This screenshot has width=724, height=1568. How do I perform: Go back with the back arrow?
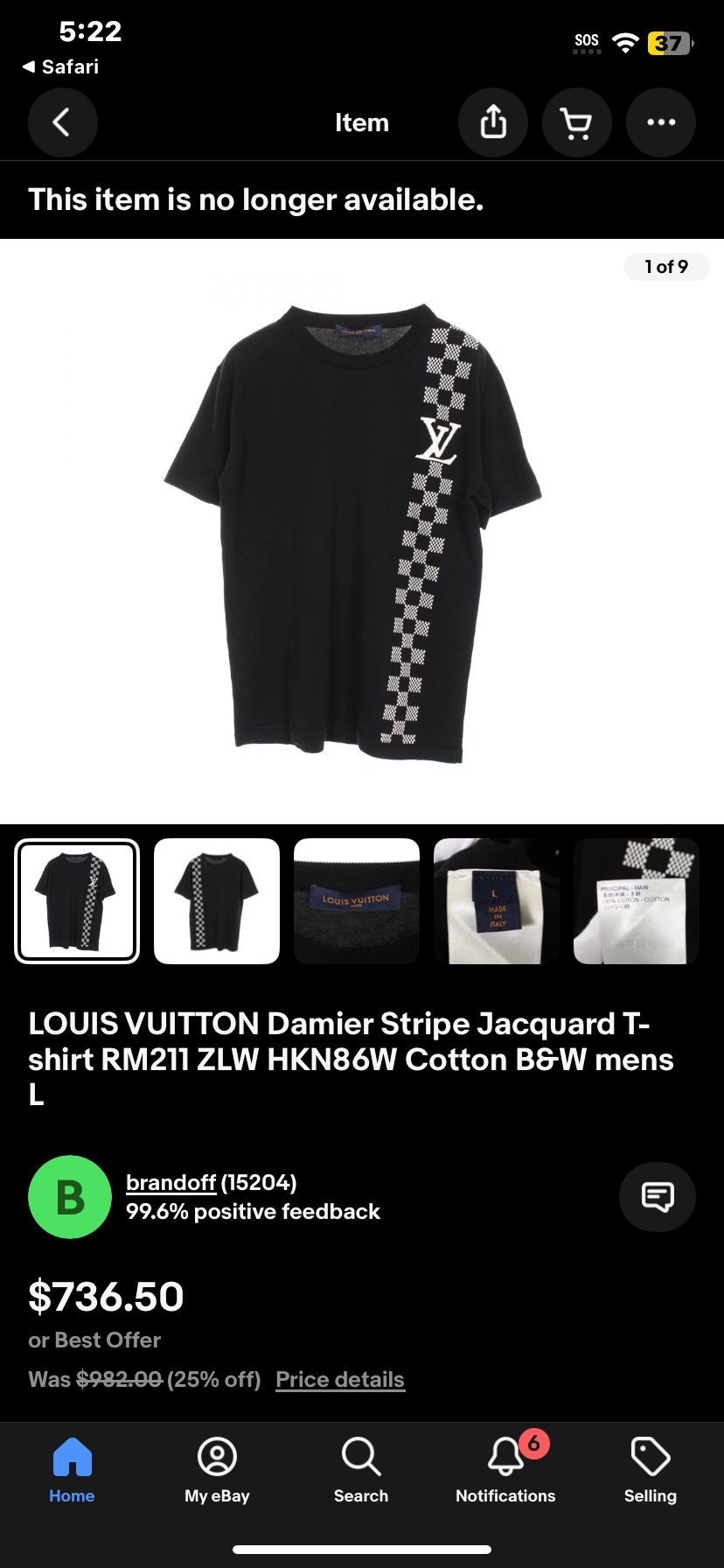(x=62, y=122)
